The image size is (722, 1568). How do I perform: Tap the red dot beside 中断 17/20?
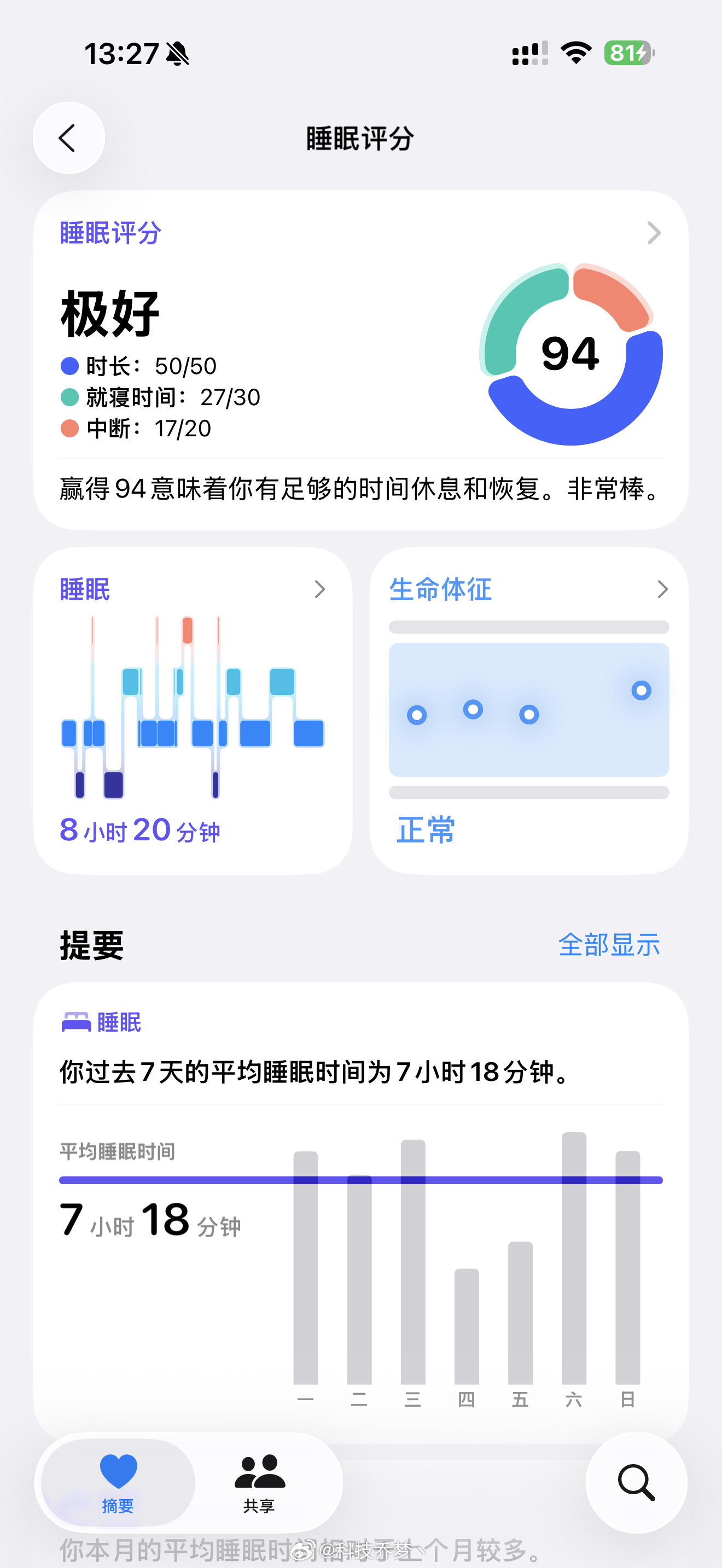(x=68, y=429)
